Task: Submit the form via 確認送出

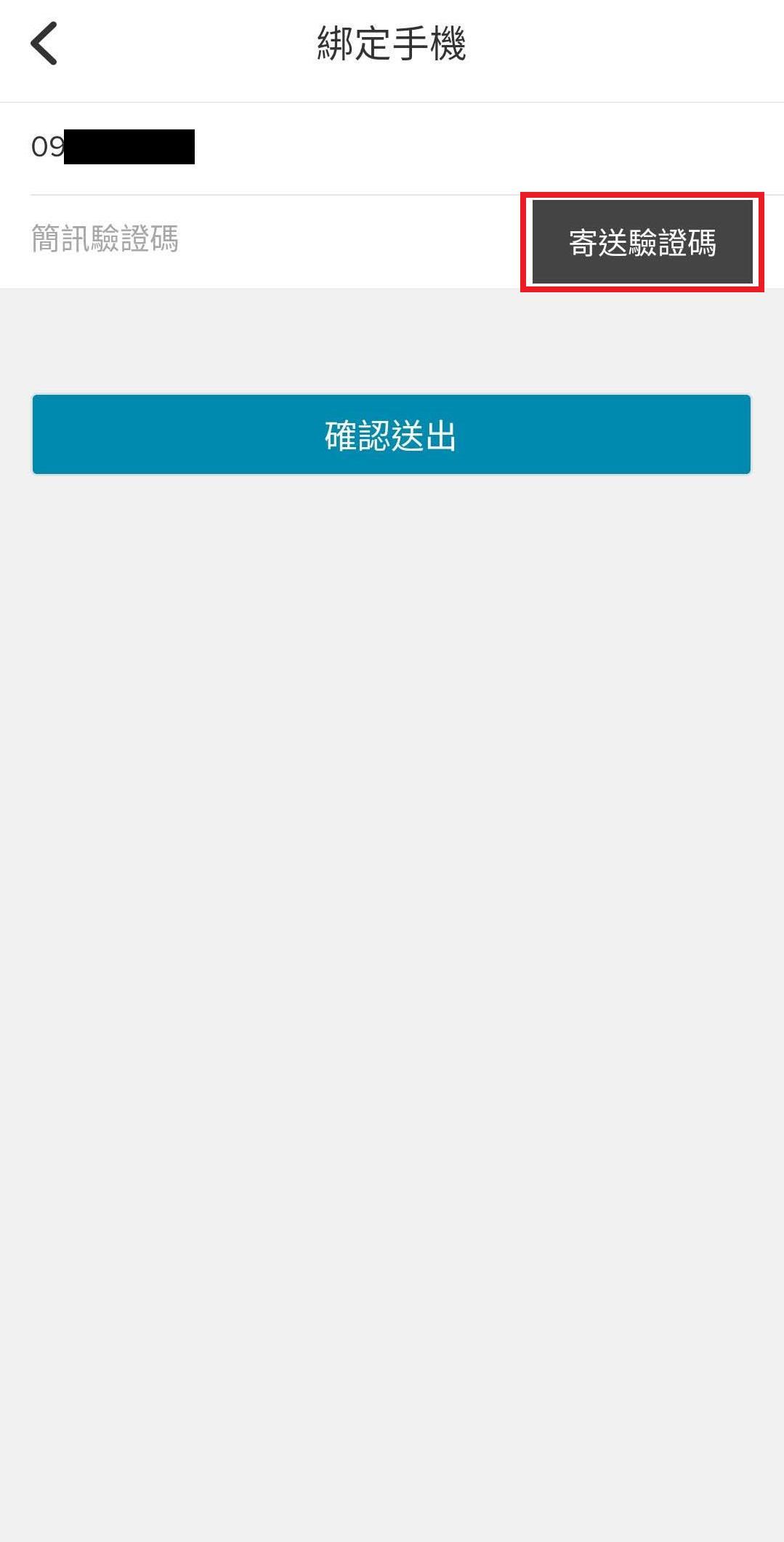Action: click(x=391, y=435)
